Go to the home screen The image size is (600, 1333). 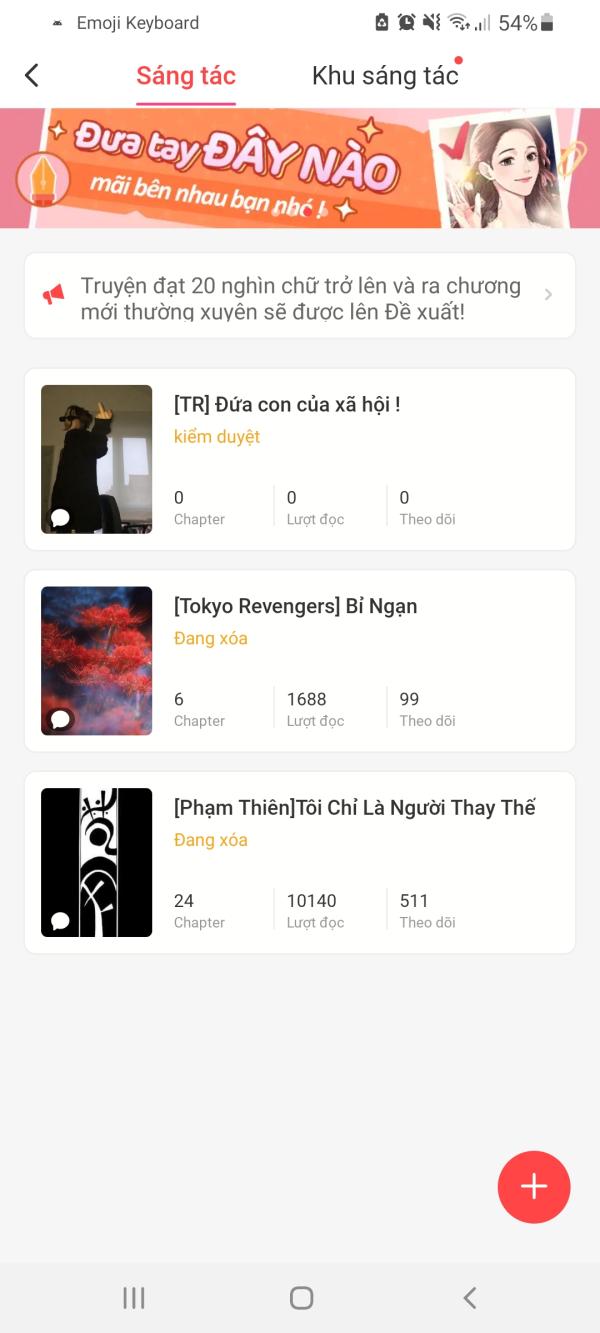click(301, 1298)
